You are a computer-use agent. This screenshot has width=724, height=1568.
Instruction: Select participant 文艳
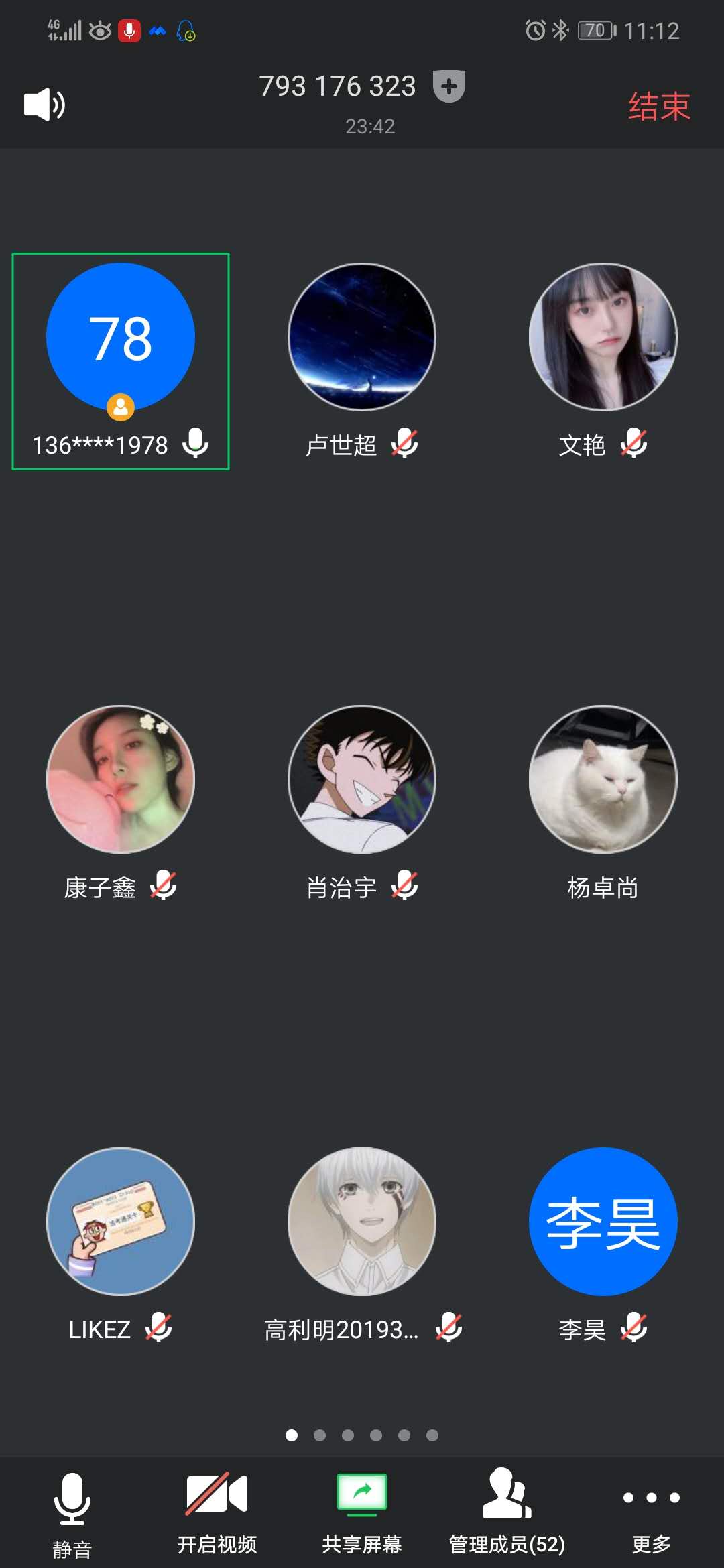[603, 337]
